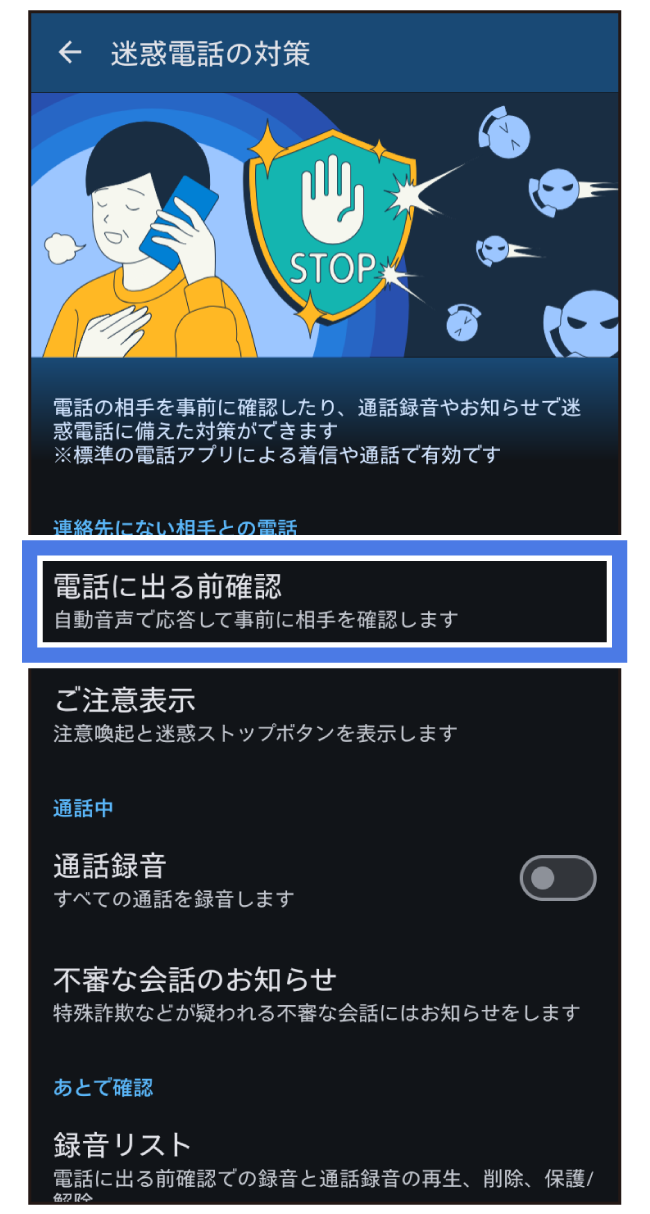Open 電話に出る前確認 setting
Image resolution: width=650 pixels, height=1214 pixels.
pyautogui.click(x=323, y=602)
